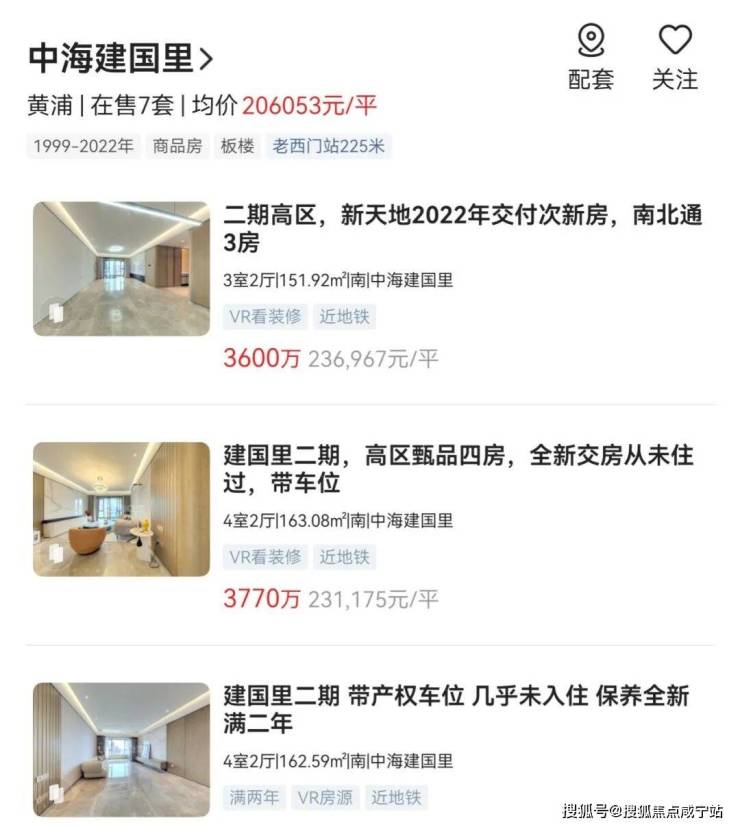The width and height of the screenshot is (740, 827).
Task: View 配套 nearby facilities
Action: click(591, 58)
